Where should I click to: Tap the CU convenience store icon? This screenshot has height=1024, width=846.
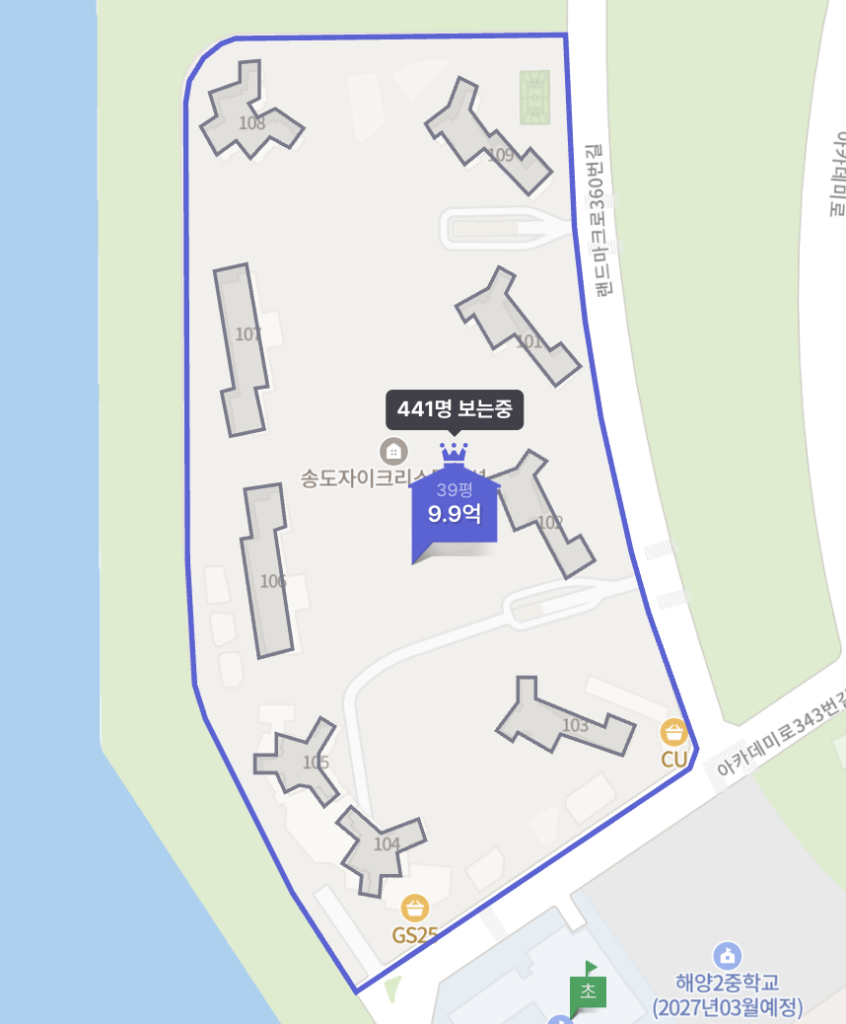click(676, 733)
